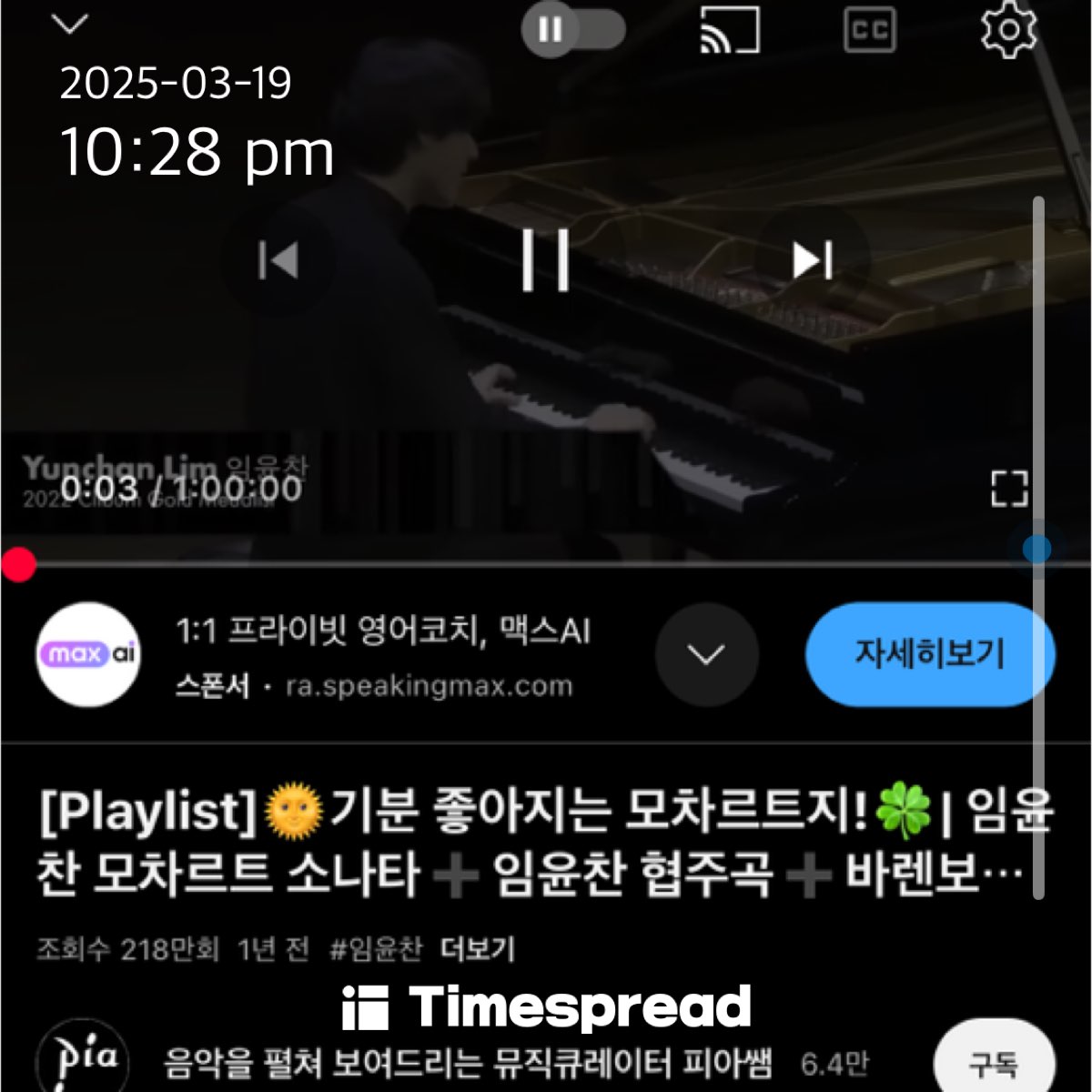Tap the red playback progress scrubber

(17, 564)
